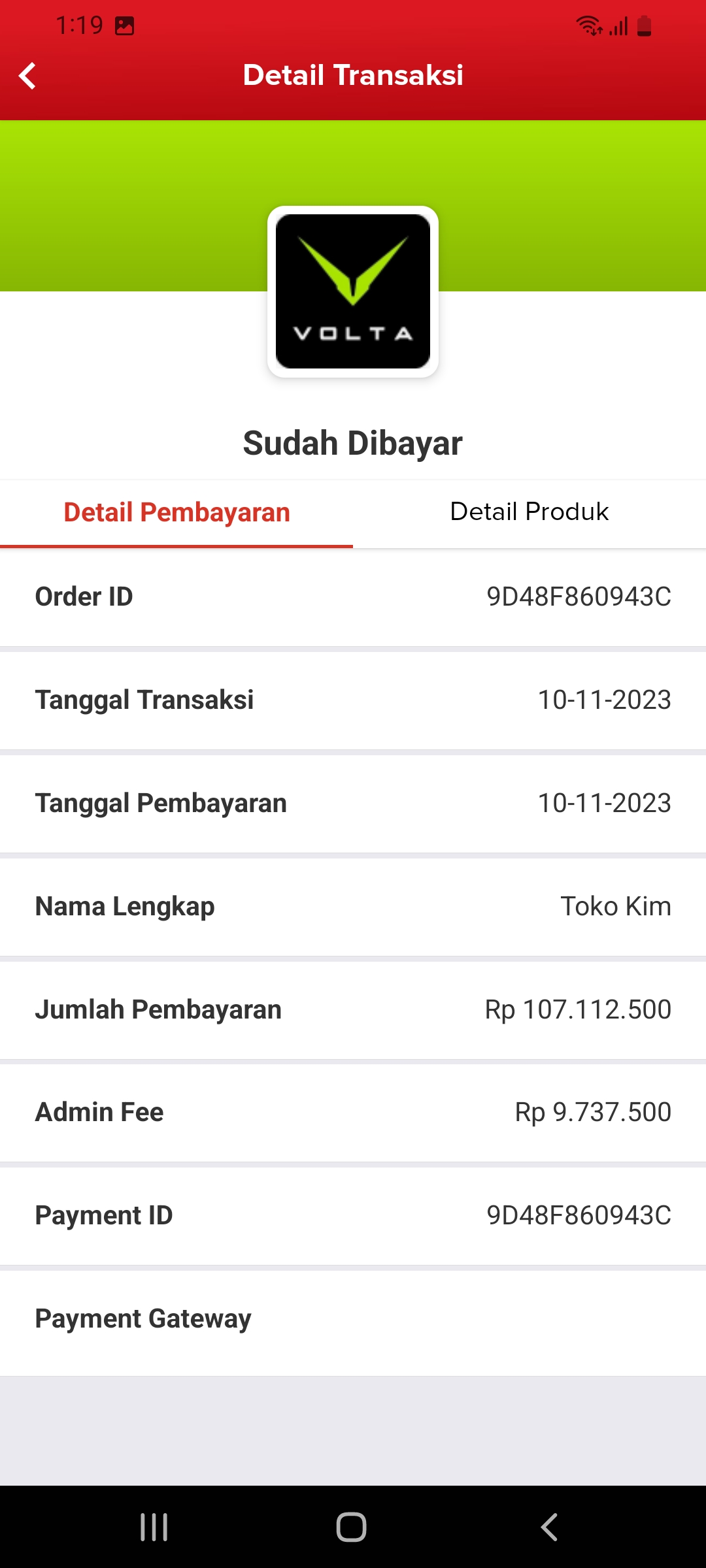Switch to the Detail Produk tab
The width and height of the screenshot is (706, 1568).
(529, 512)
